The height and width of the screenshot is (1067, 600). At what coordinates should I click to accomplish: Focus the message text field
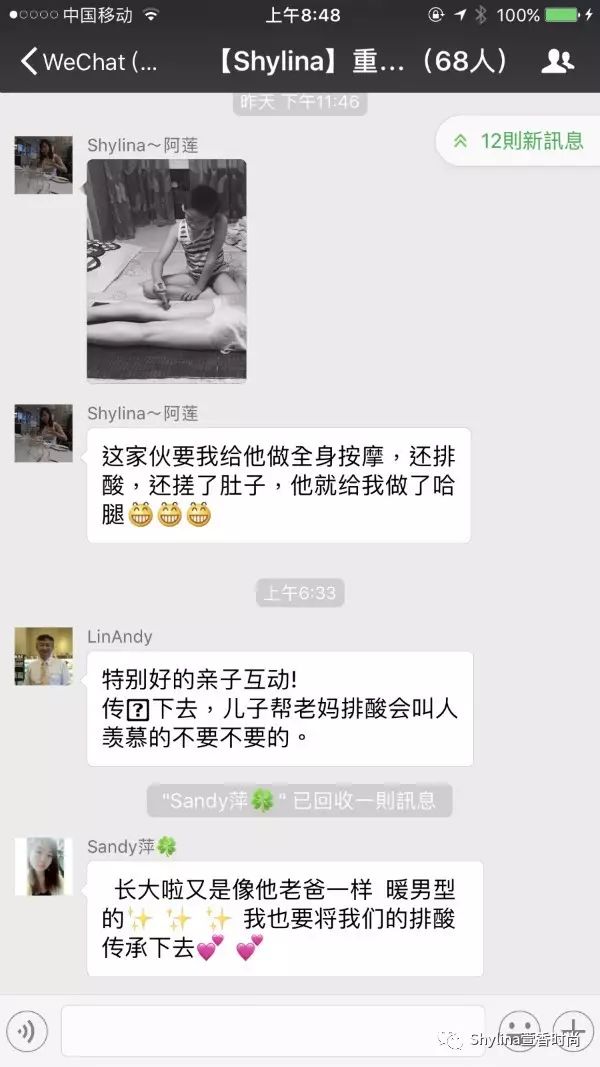click(x=272, y=1029)
